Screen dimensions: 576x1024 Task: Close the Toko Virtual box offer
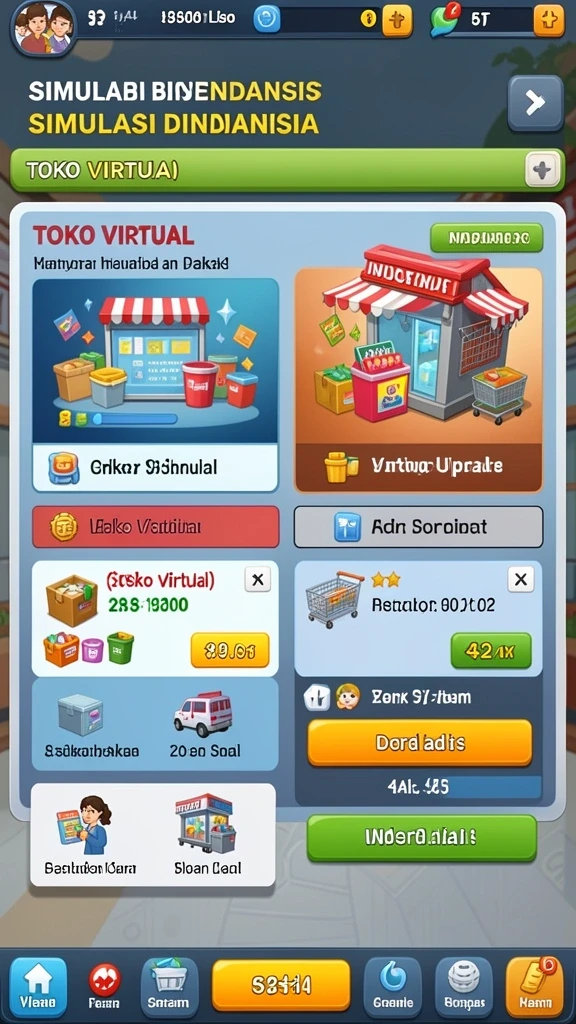click(257, 579)
